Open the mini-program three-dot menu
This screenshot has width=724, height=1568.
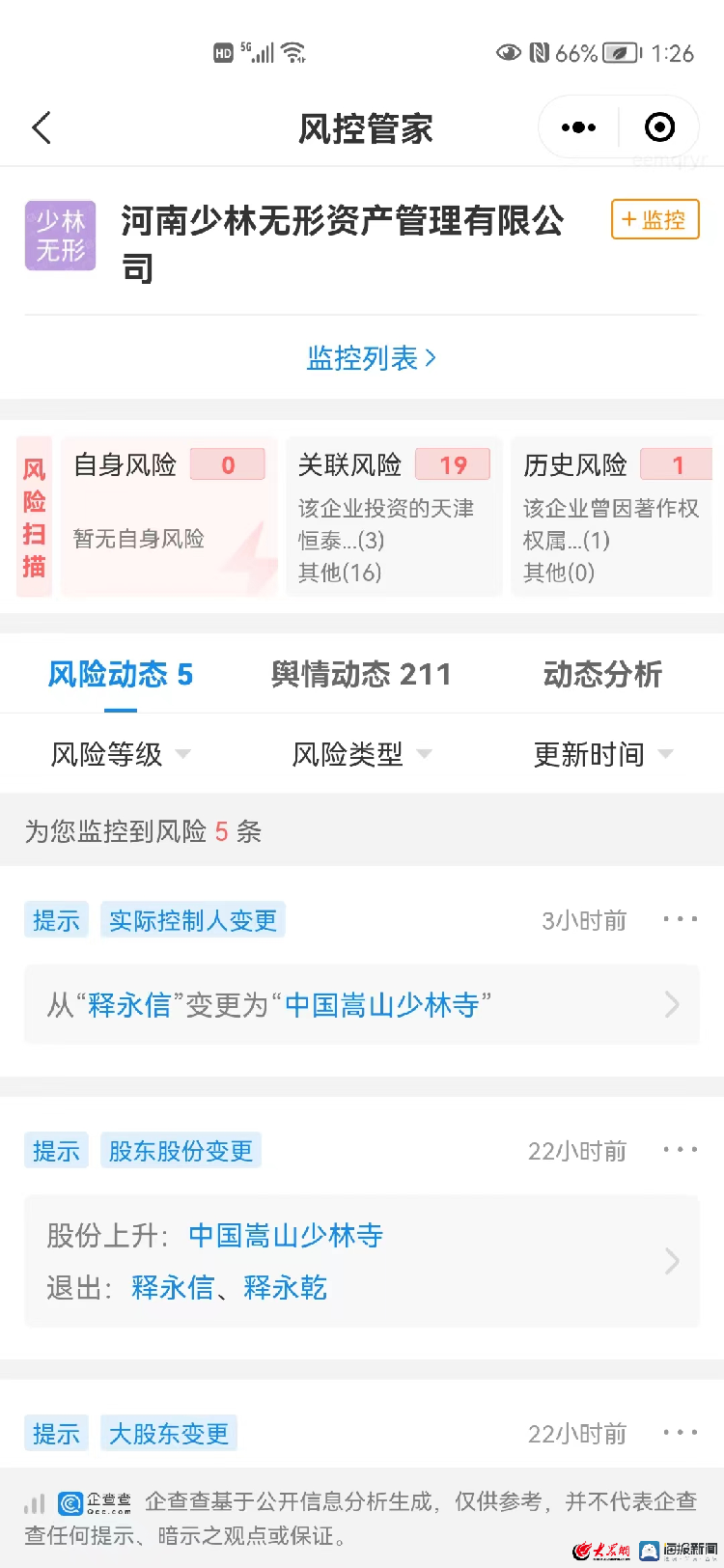[x=578, y=127]
